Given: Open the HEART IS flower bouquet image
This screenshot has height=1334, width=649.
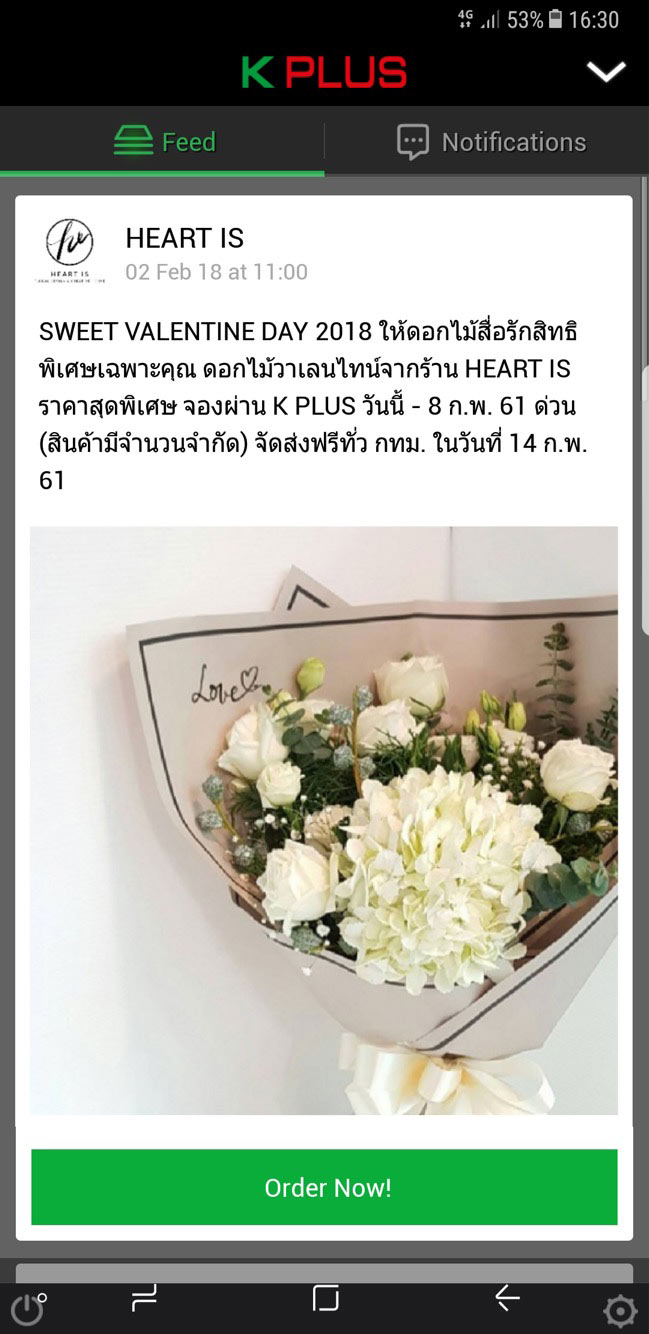Looking at the screenshot, I should click(x=324, y=820).
